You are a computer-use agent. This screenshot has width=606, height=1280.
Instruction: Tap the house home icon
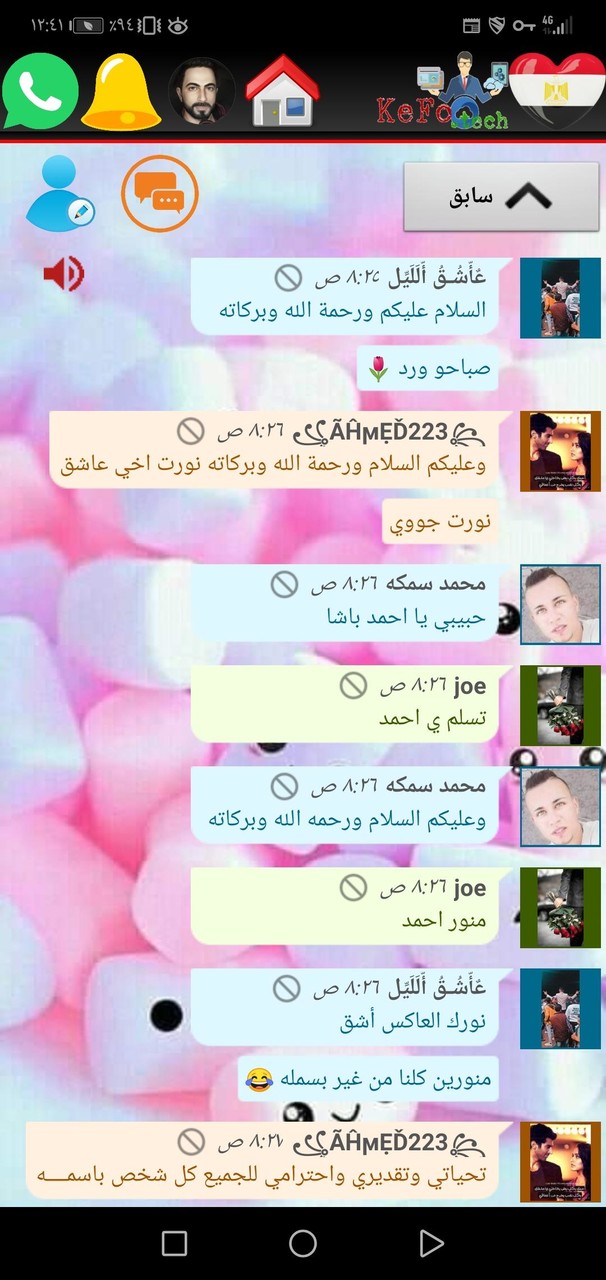pyautogui.click(x=283, y=92)
